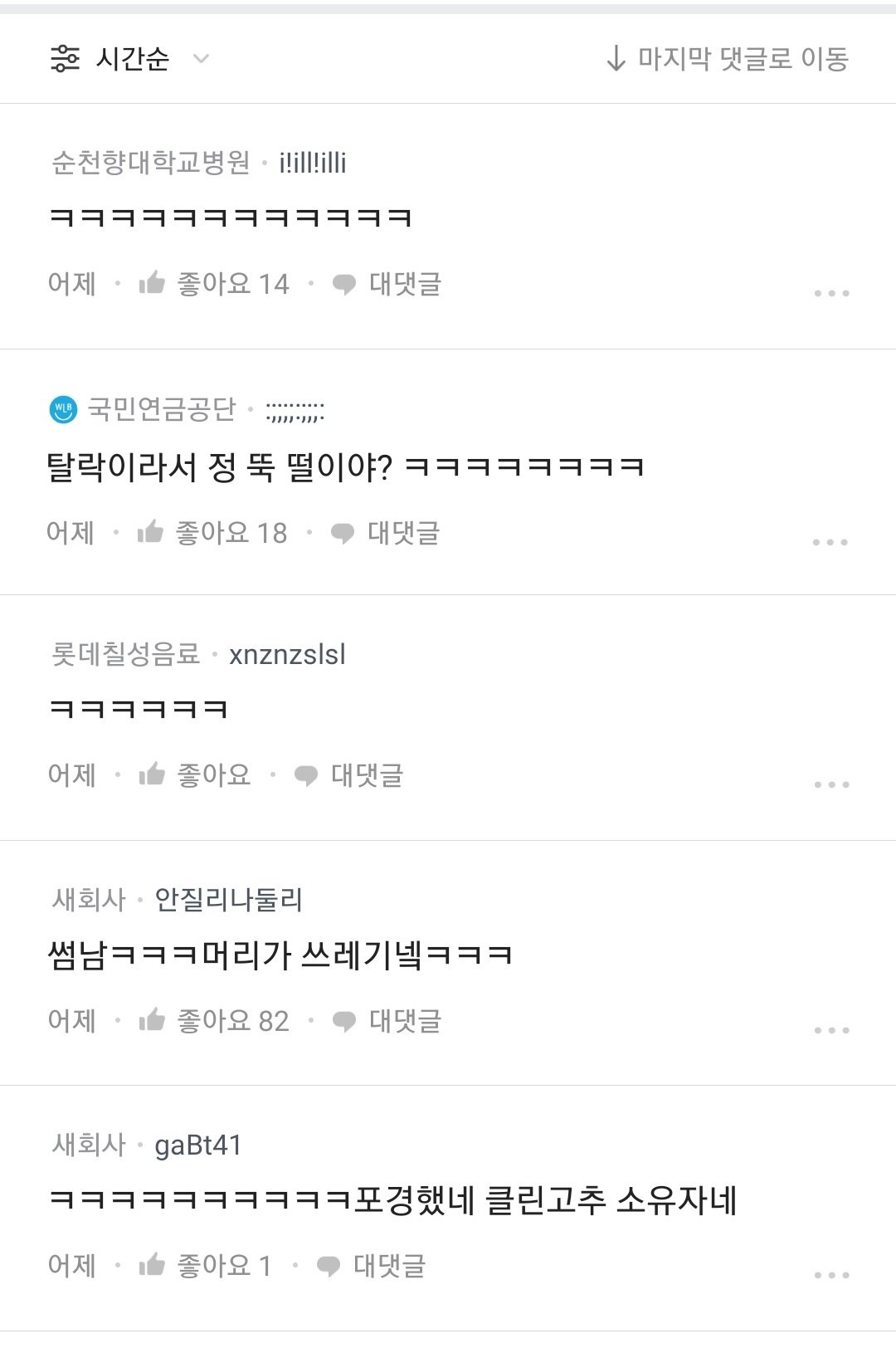Open the 시간순 sort dropdown
896x1348 pixels.
click(130, 59)
